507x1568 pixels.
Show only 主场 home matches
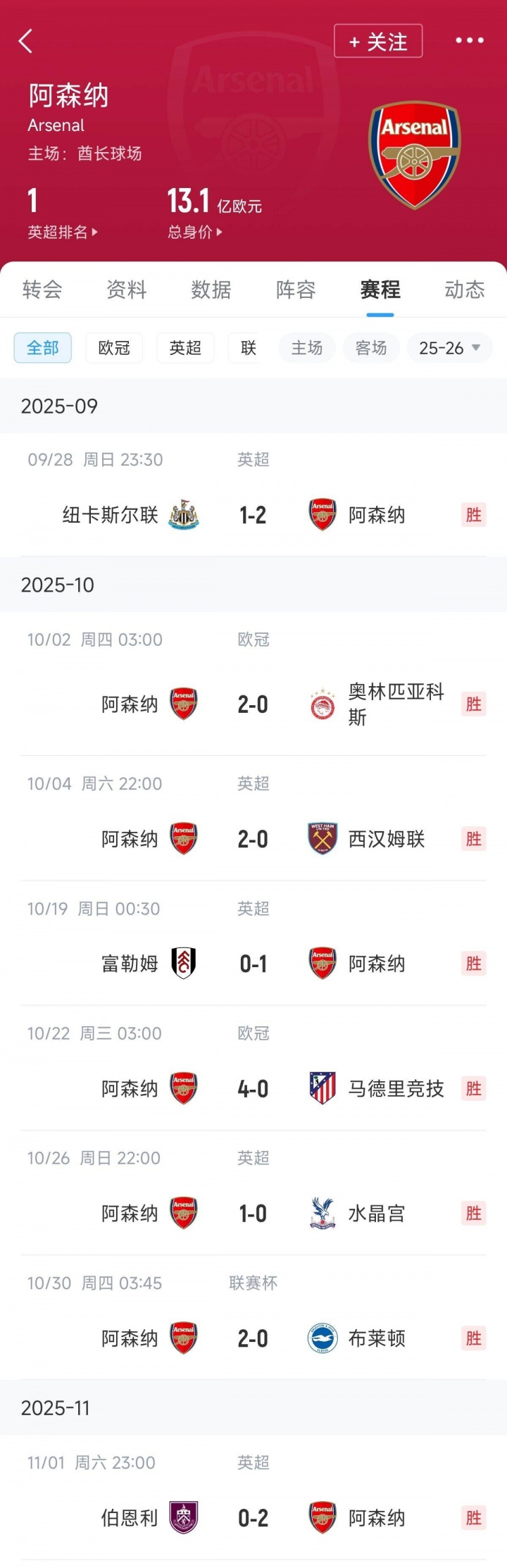307,348
